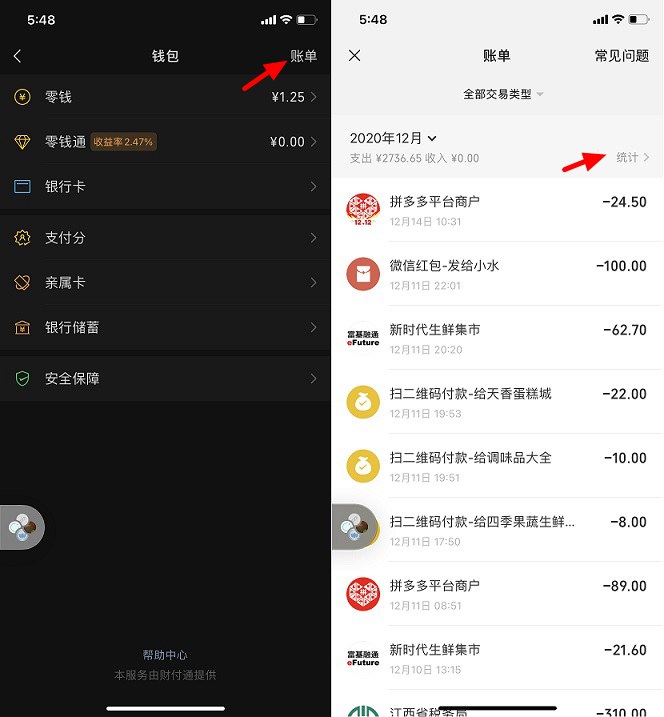The width and height of the screenshot is (664, 717).
Task: Open the 零钱通 row
Action: click(165, 142)
